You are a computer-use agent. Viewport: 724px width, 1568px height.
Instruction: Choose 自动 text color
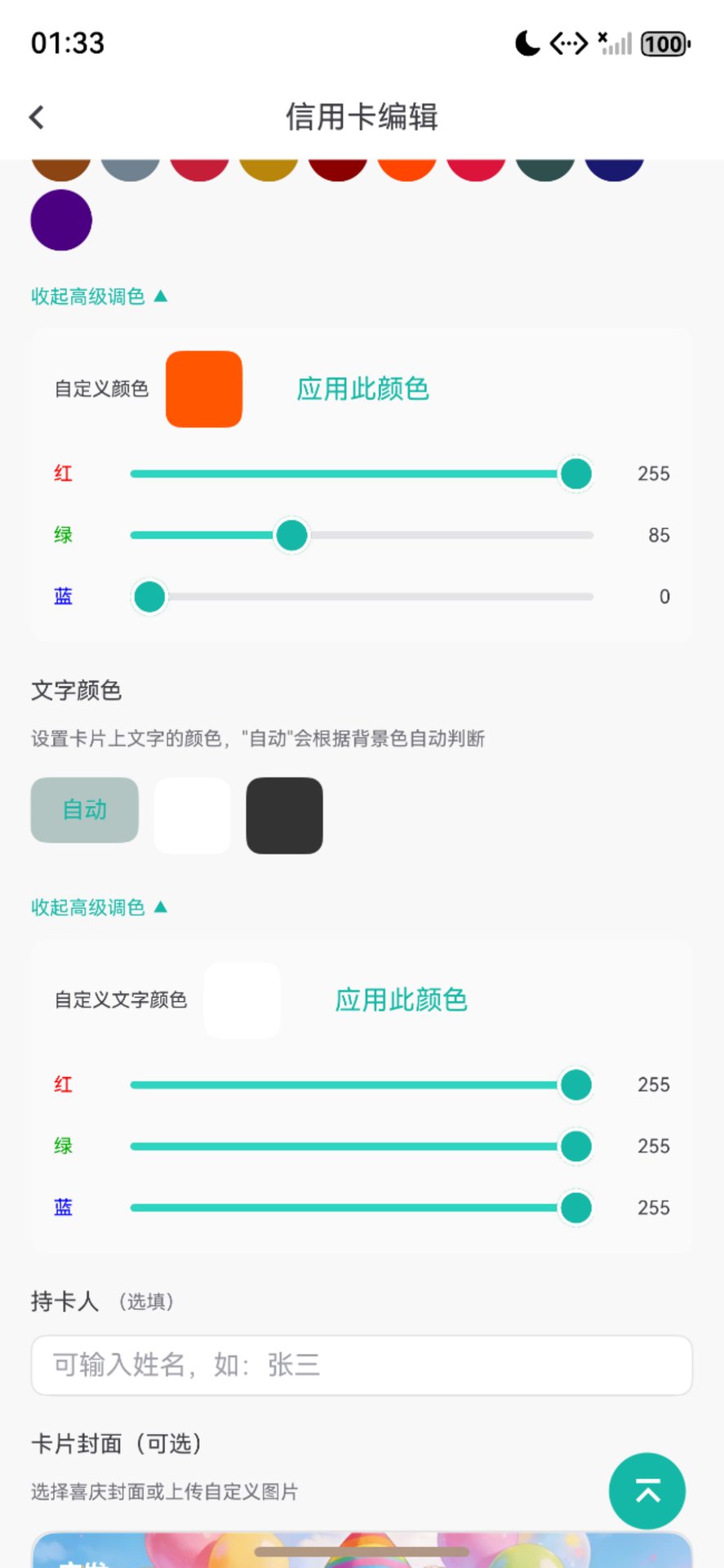(x=85, y=810)
